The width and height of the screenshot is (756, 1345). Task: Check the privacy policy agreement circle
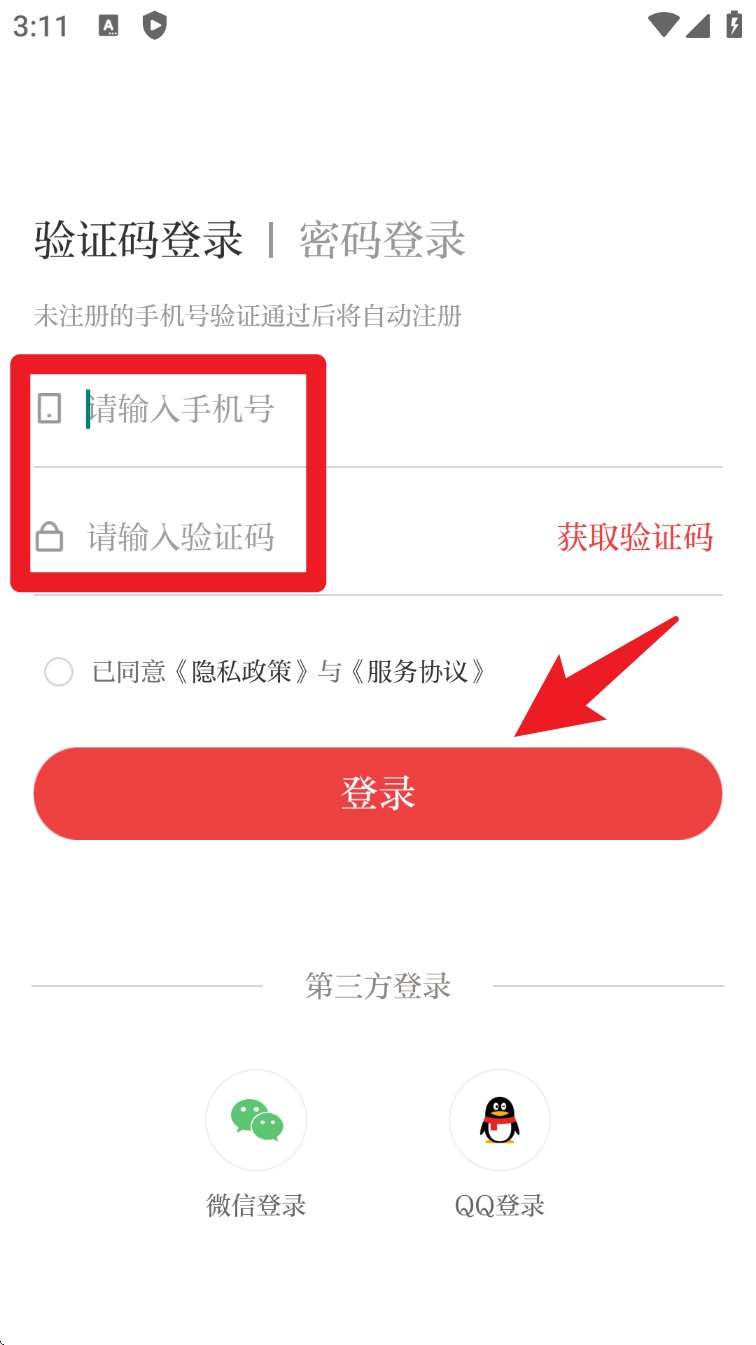(59, 672)
